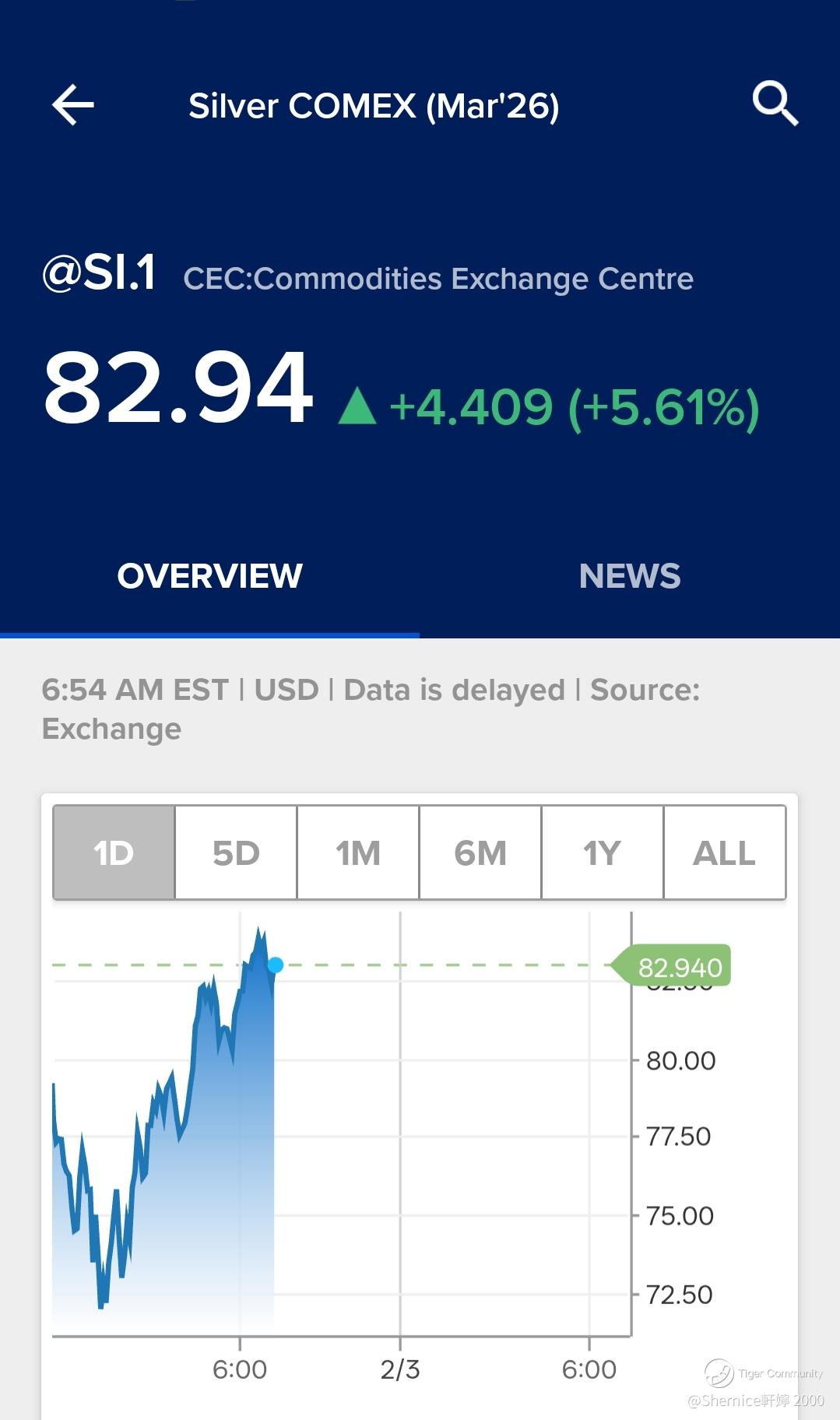Display the ALL time chart

coord(724,853)
